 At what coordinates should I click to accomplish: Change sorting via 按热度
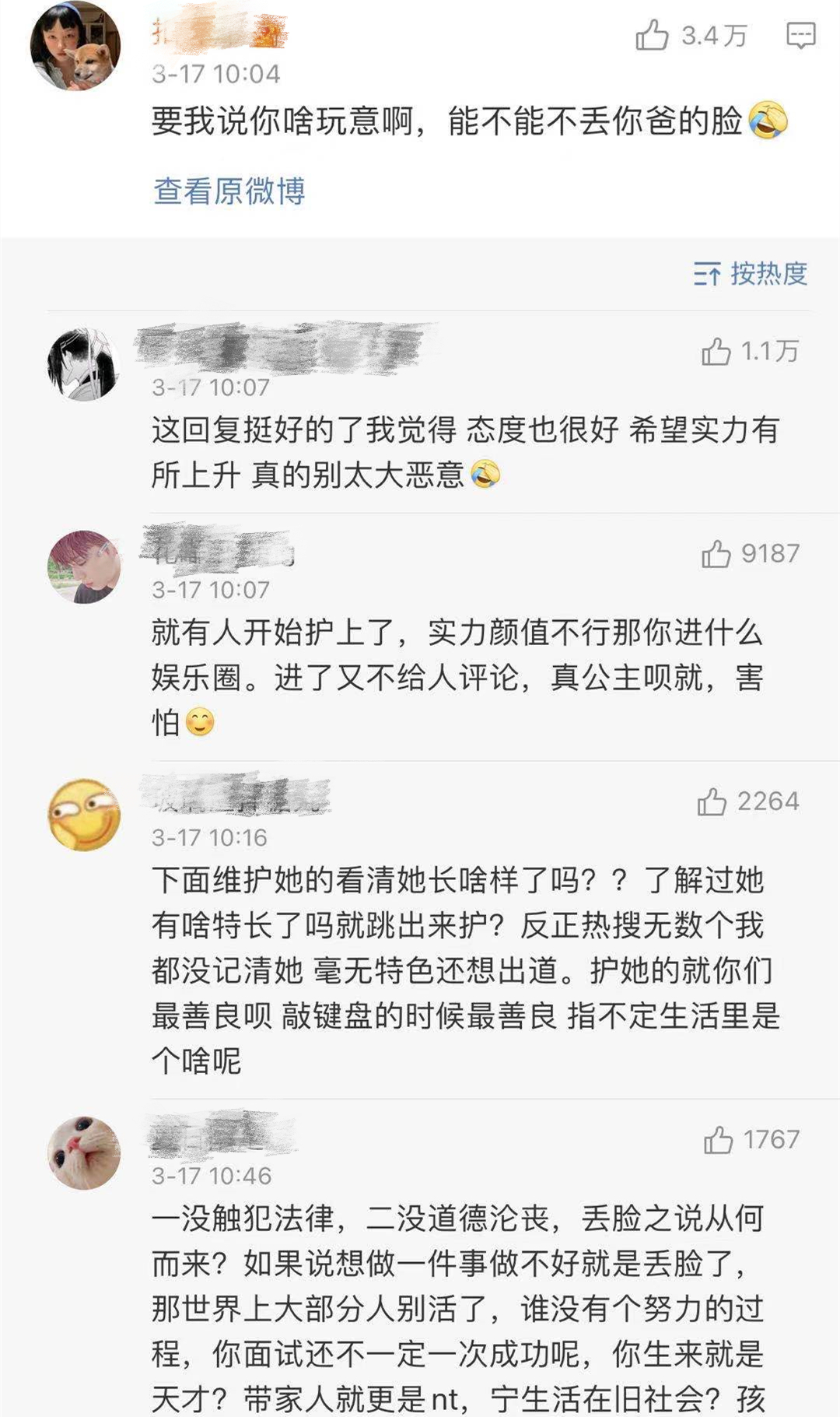(x=751, y=274)
